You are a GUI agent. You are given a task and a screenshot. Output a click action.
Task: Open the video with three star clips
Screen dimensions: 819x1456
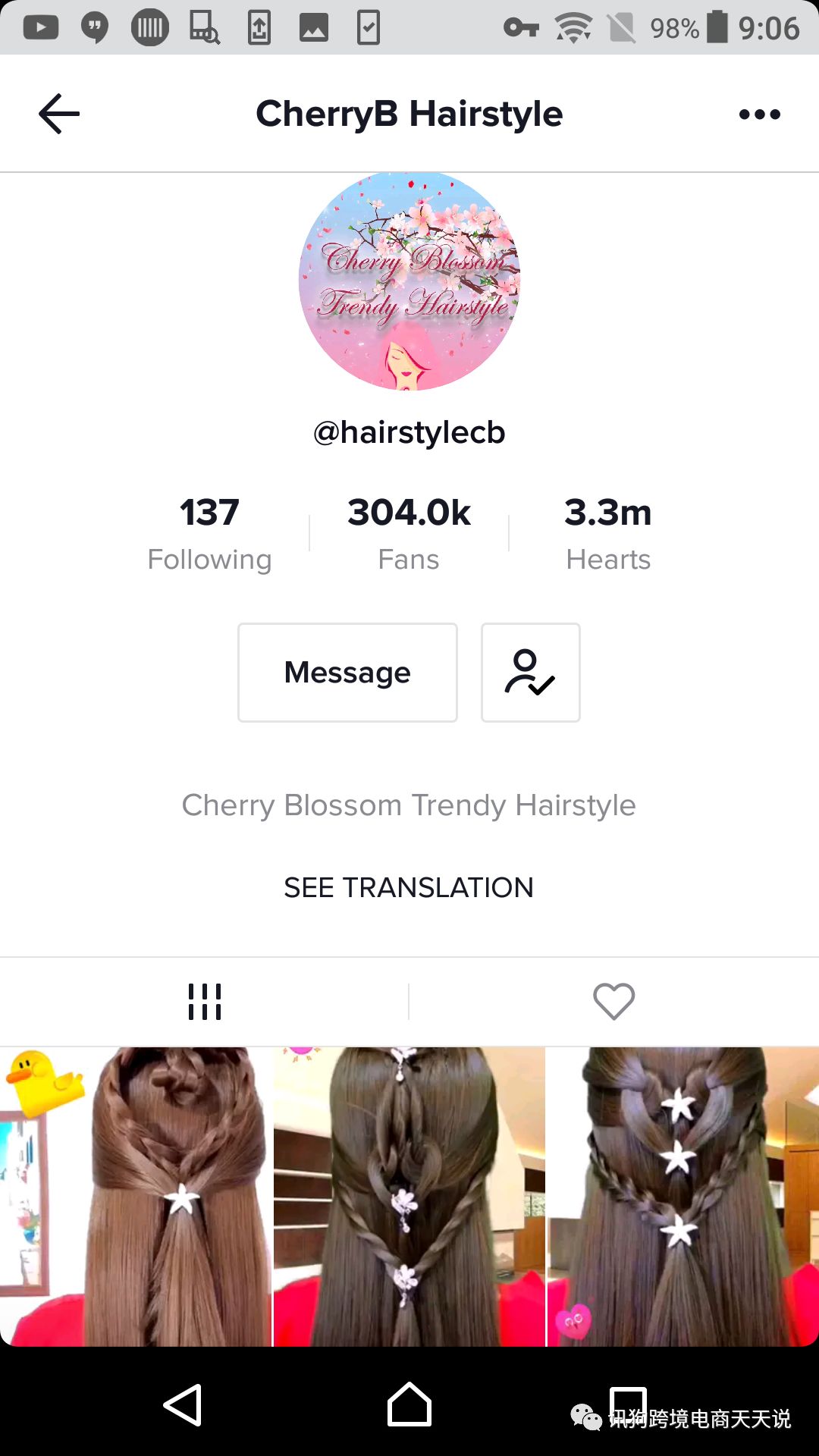682,1197
